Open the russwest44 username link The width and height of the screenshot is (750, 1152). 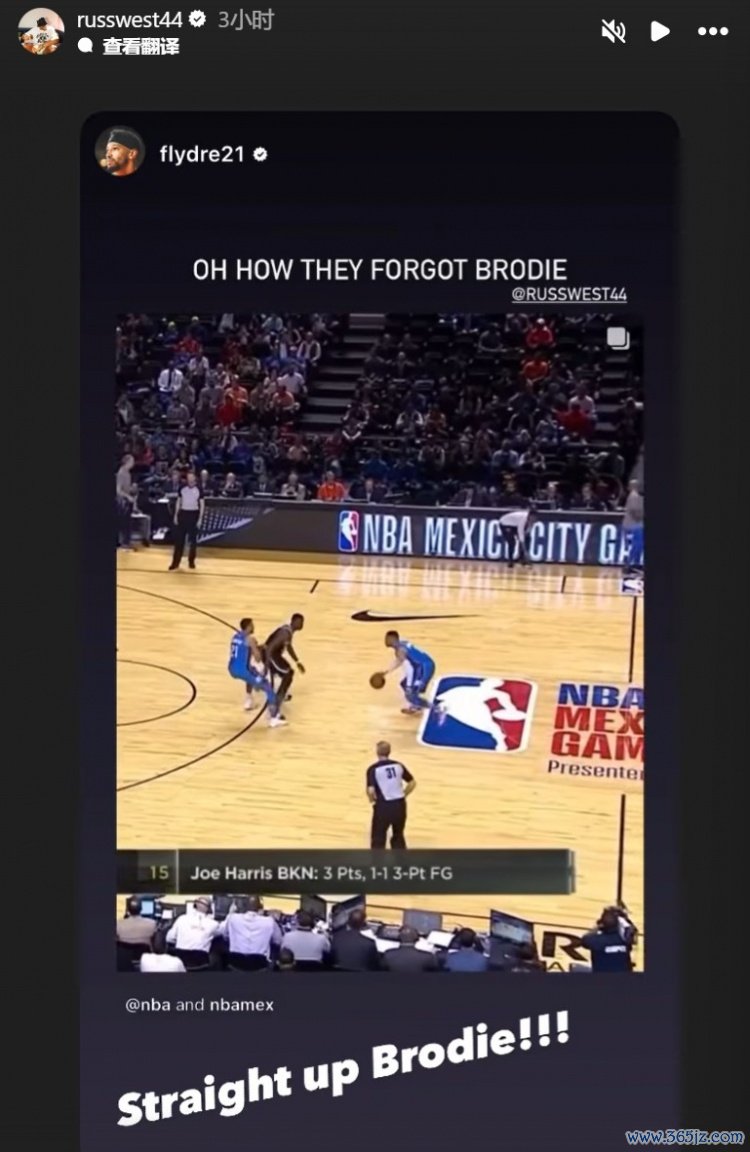(x=129, y=19)
